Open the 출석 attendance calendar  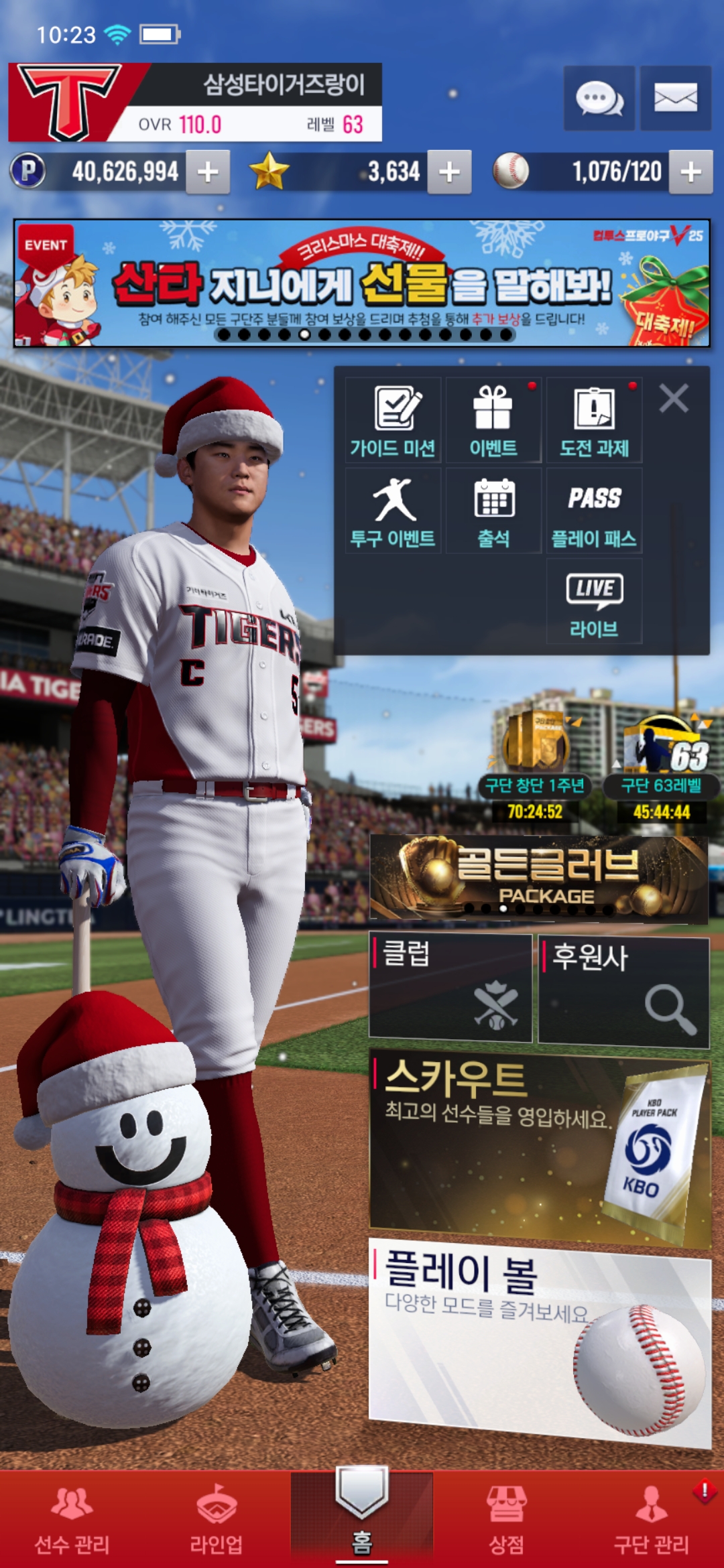coord(493,511)
